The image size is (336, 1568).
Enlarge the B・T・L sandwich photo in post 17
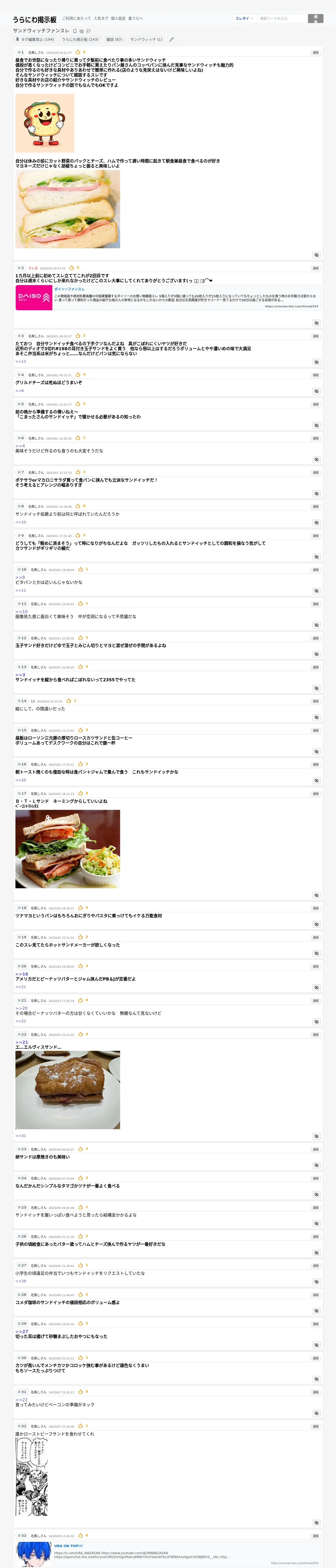click(68, 849)
